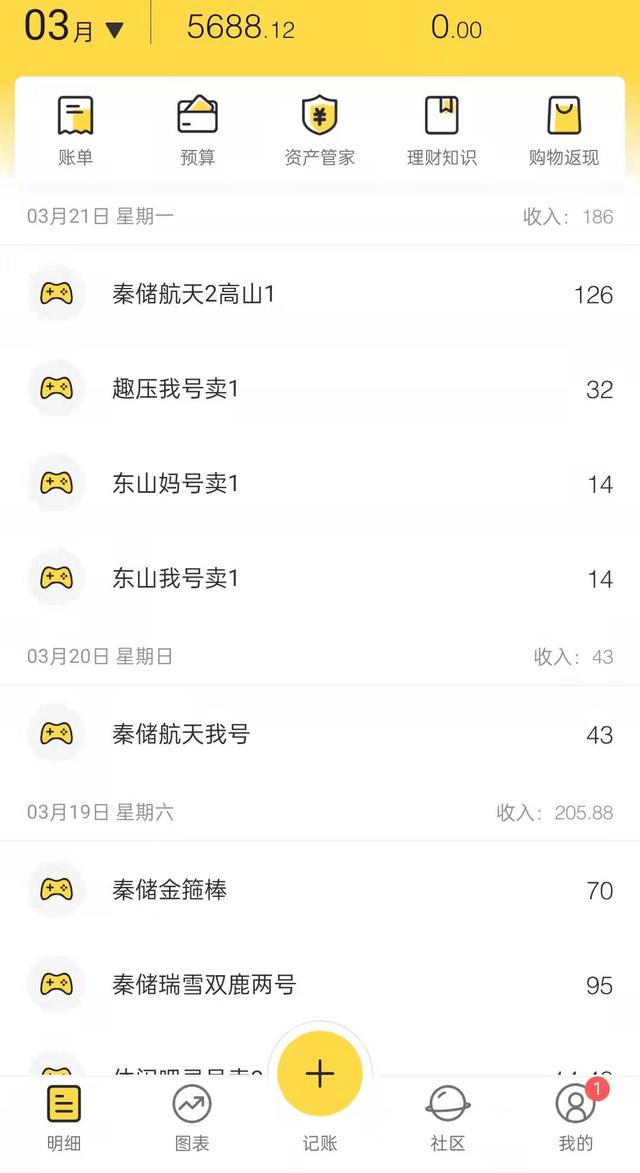This screenshot has width=640, height=1173.
Task: Open the 秦储航天2高山1 record
Action: coord(320,294)
